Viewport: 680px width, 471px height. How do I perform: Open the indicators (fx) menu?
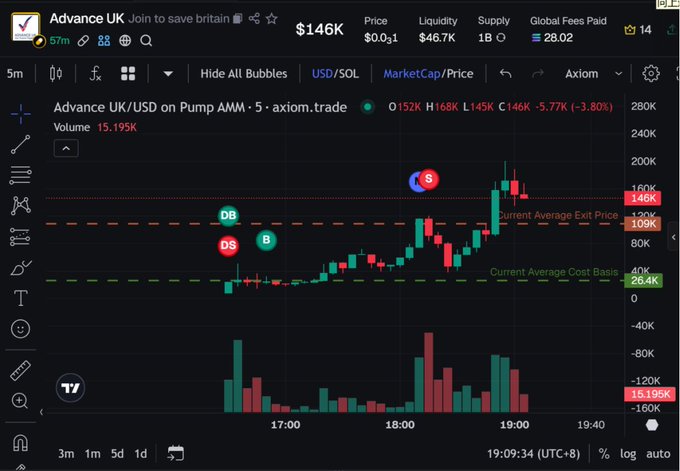pos(96,73)
